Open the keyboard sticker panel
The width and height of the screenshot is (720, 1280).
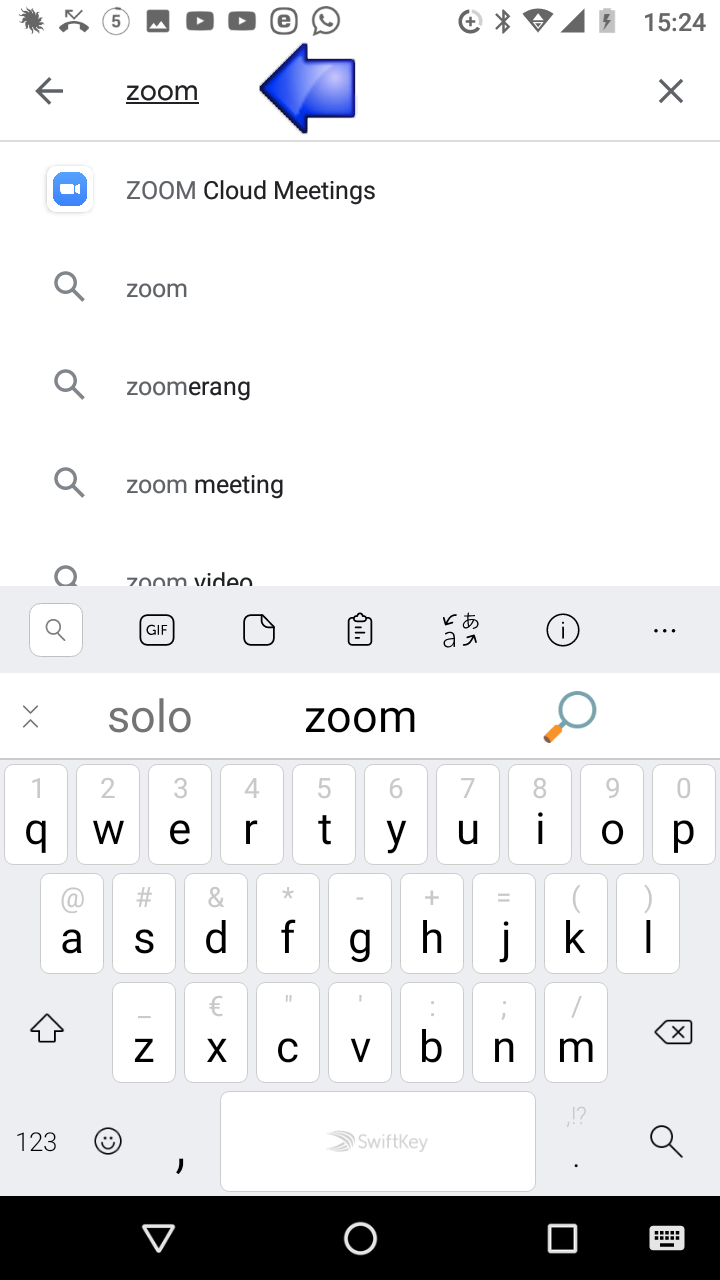point(258,630)
